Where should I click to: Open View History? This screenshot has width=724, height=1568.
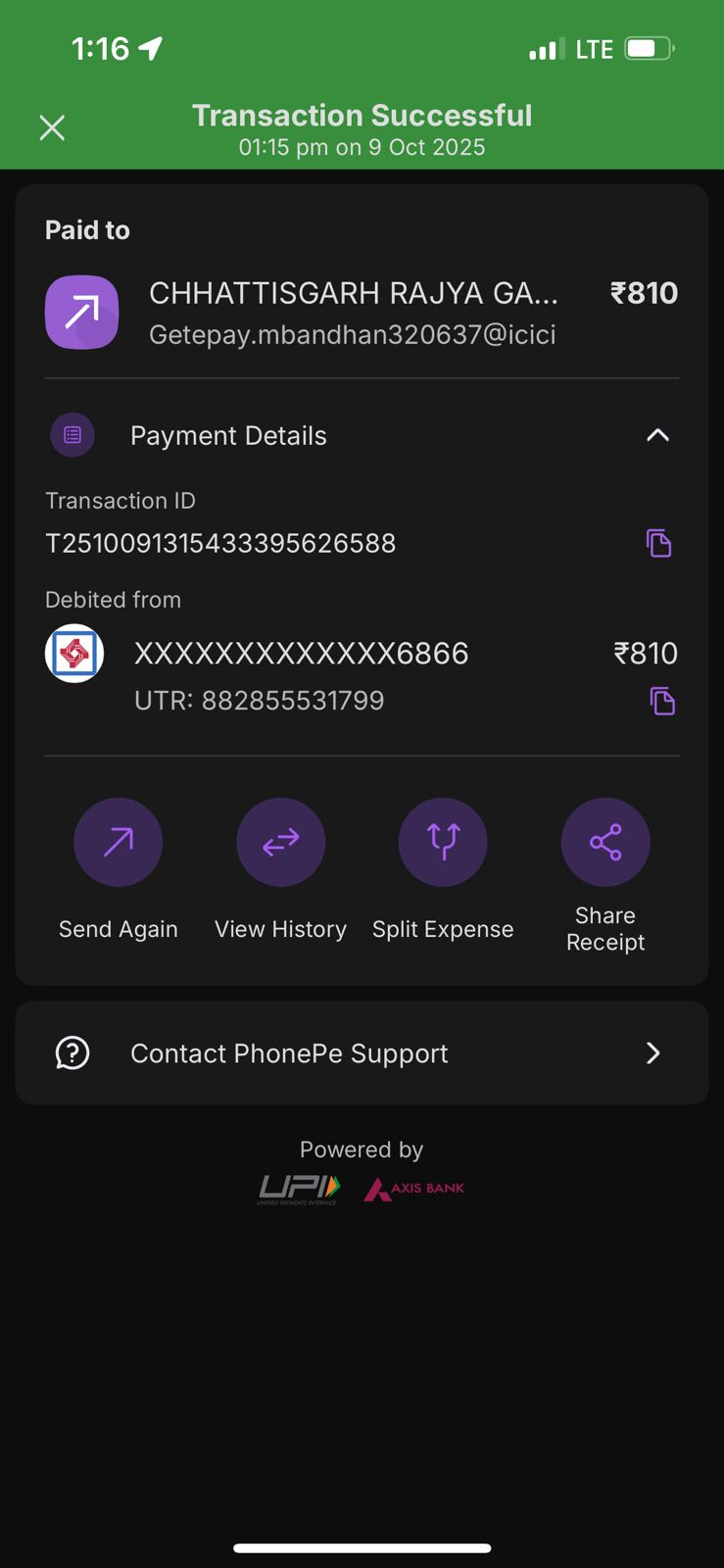tap(280, 843)
